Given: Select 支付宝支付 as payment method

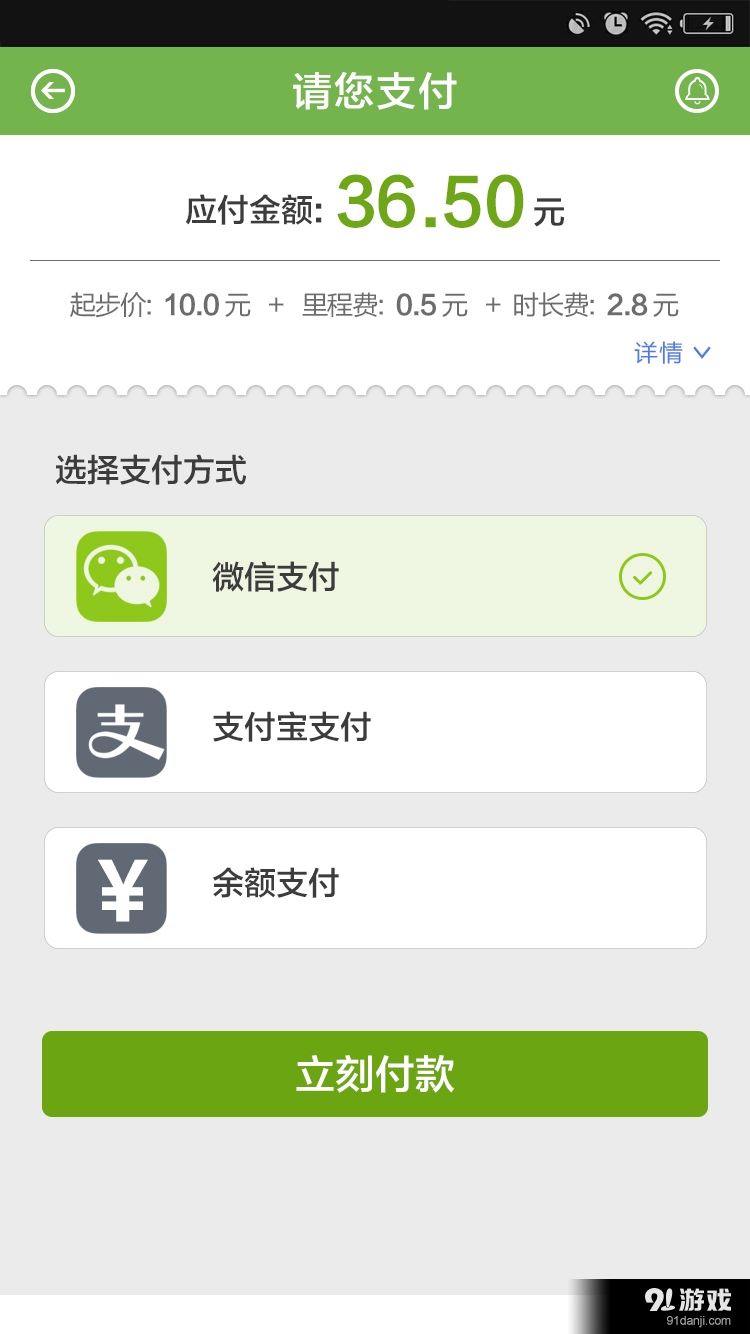Looking at the screenshot, I should [375, 731].
